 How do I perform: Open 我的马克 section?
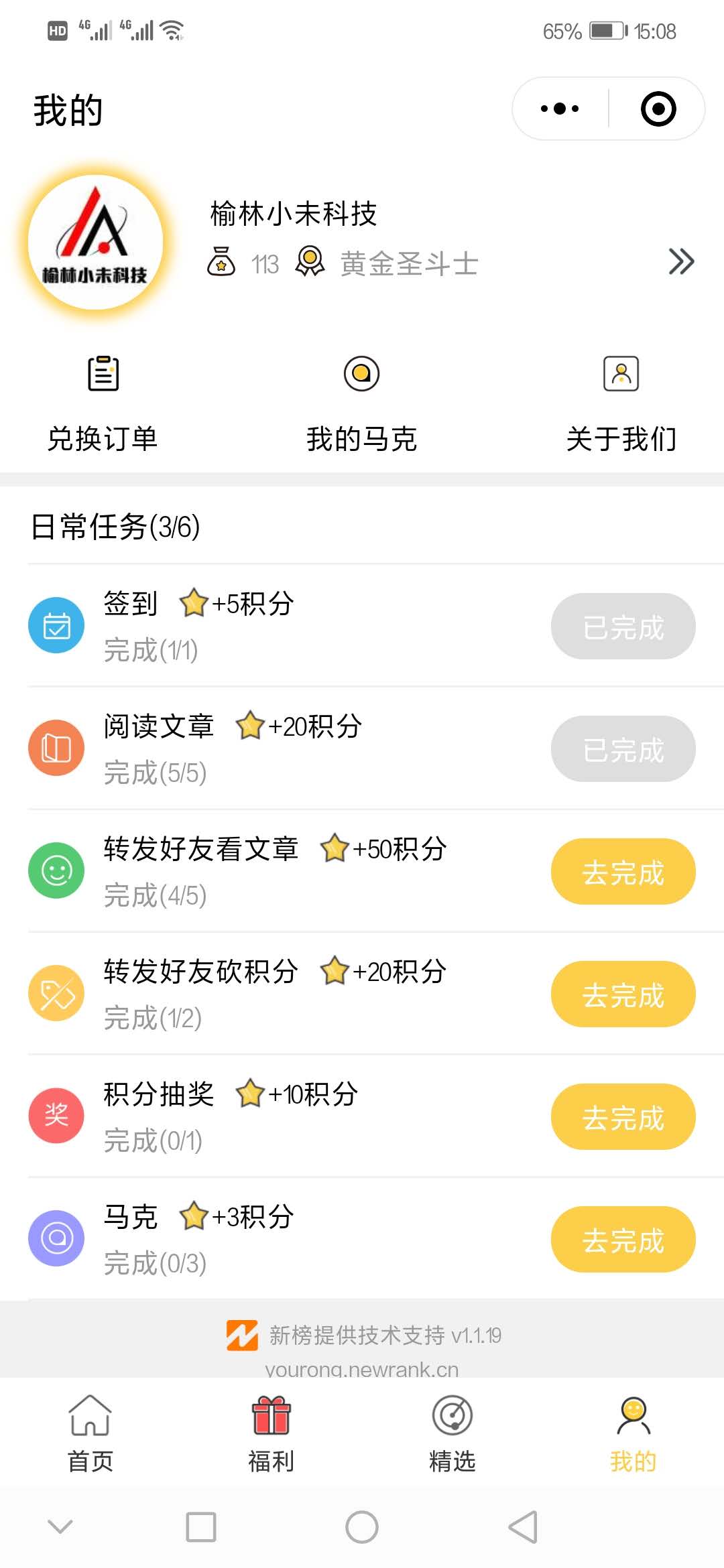coord(361,403)
